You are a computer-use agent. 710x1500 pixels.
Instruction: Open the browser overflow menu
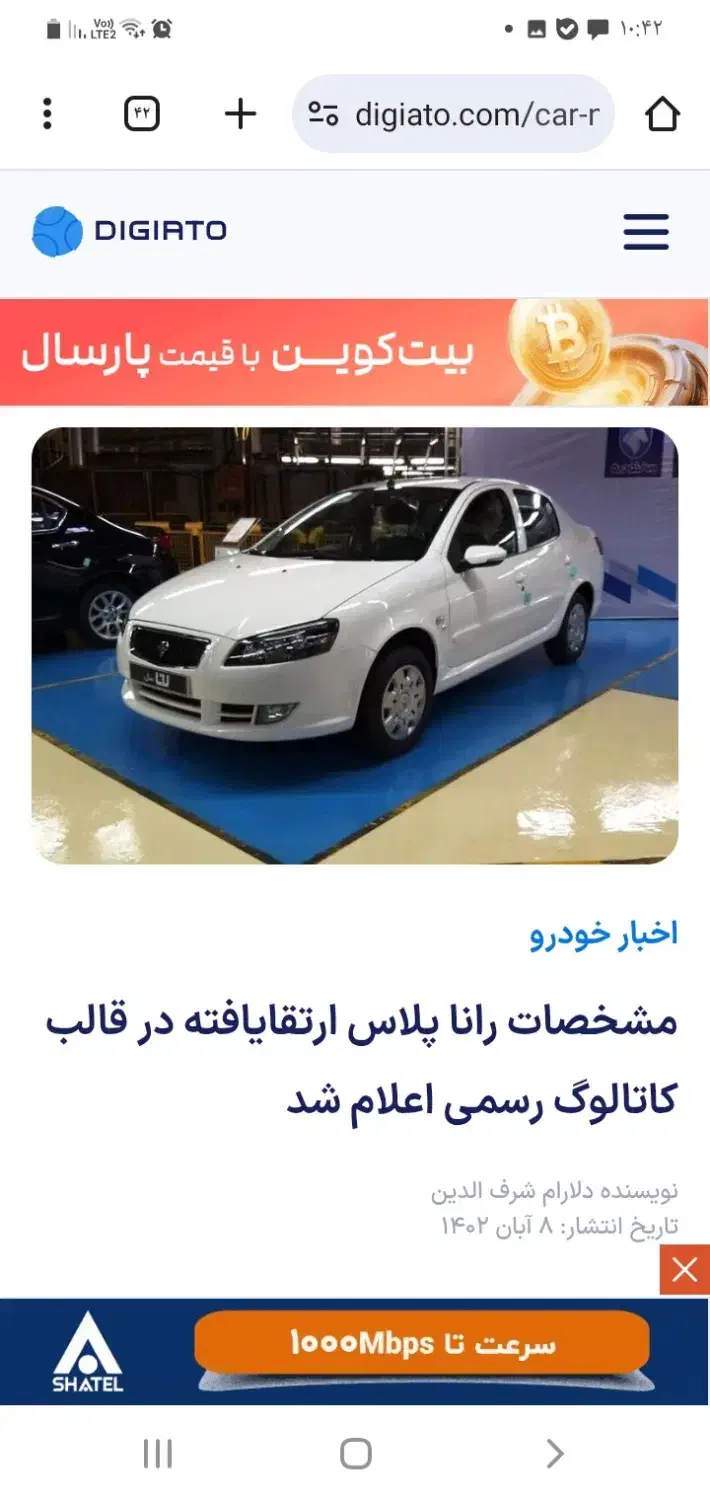click(x=47, y=114)
